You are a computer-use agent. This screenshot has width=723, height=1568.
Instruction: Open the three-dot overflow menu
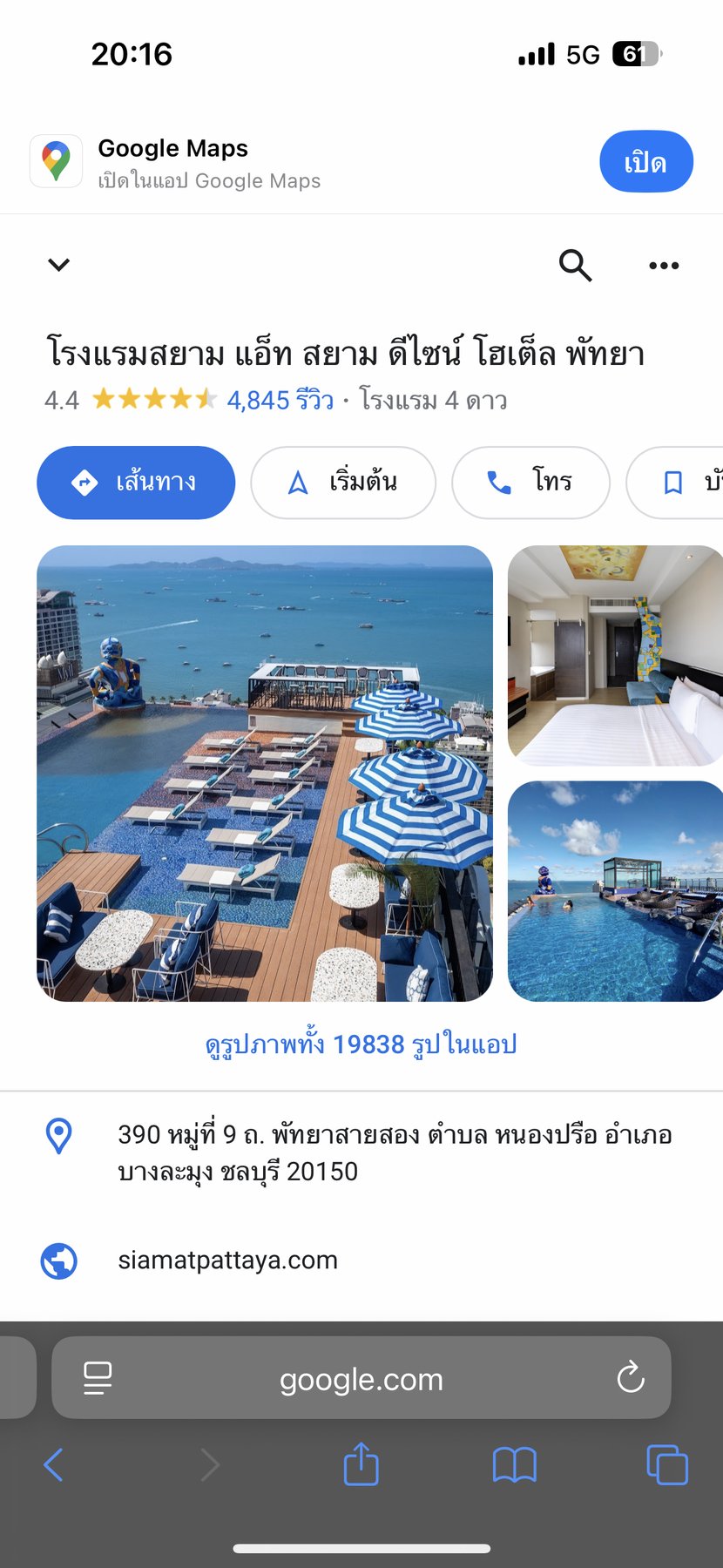664,266
